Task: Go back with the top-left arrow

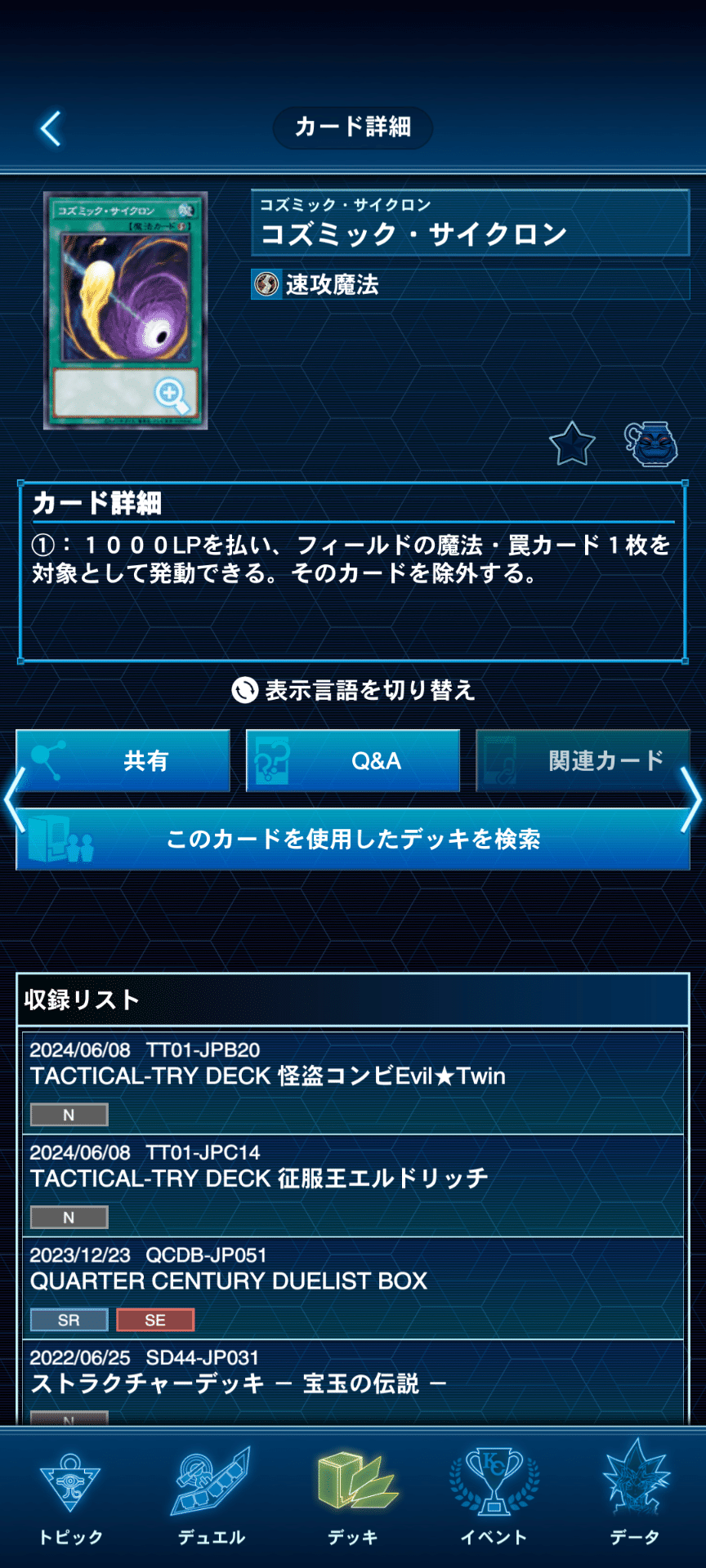Action: pyautogui.click(x=51, y=128)
